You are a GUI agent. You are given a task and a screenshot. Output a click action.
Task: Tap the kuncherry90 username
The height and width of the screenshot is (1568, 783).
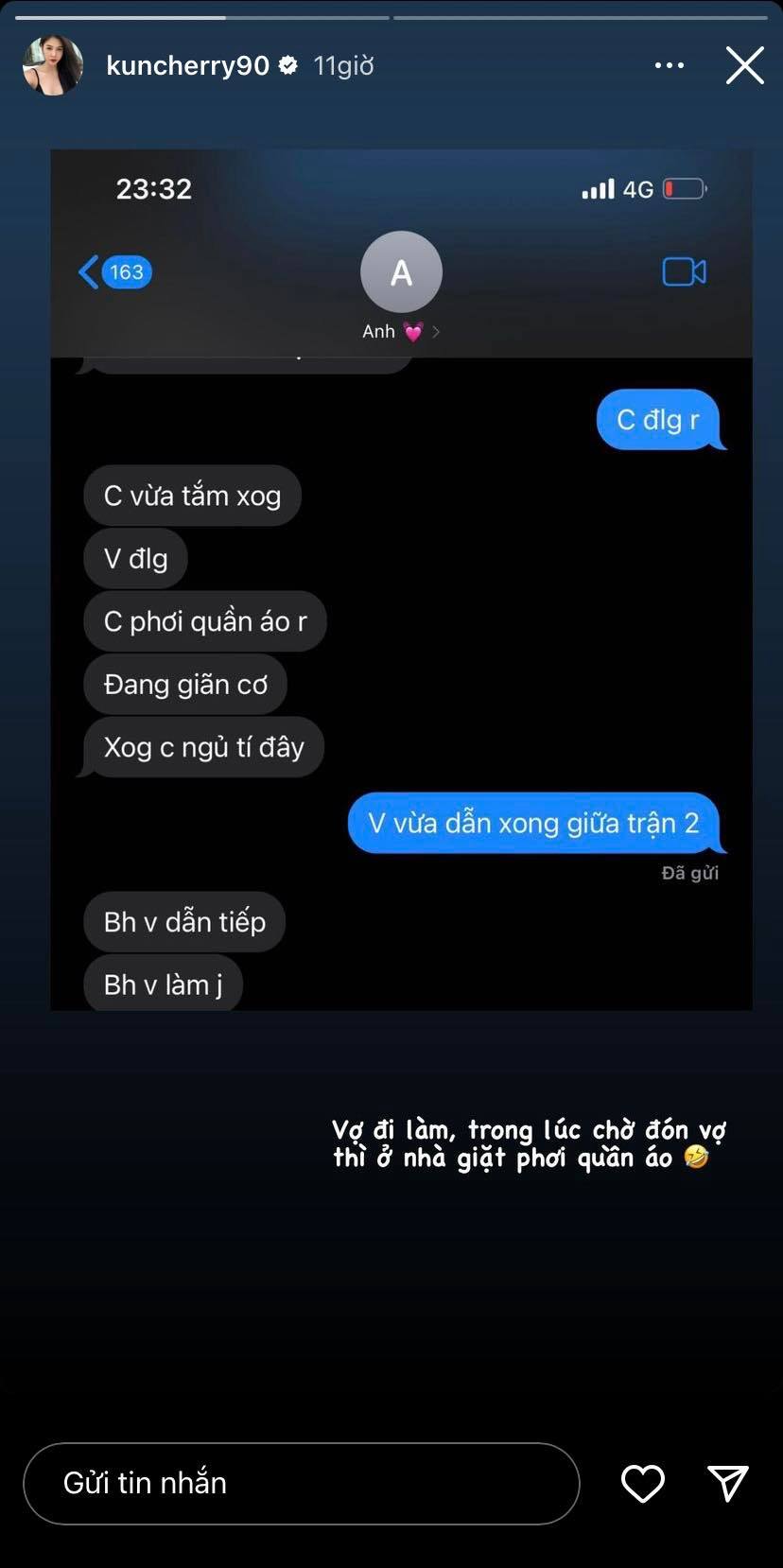tap(188, 65)
